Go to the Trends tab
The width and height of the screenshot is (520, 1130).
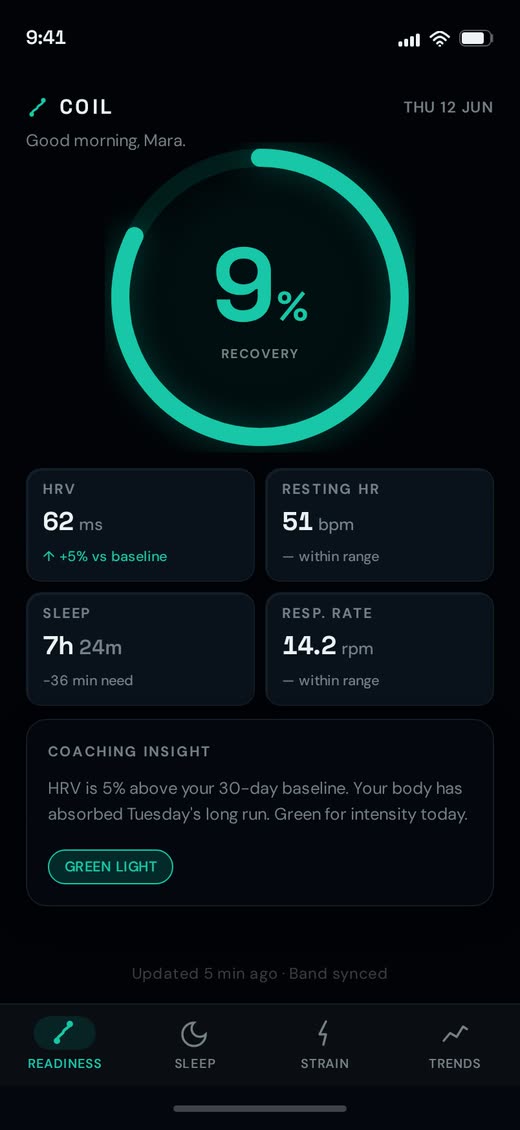point(454,1044)
